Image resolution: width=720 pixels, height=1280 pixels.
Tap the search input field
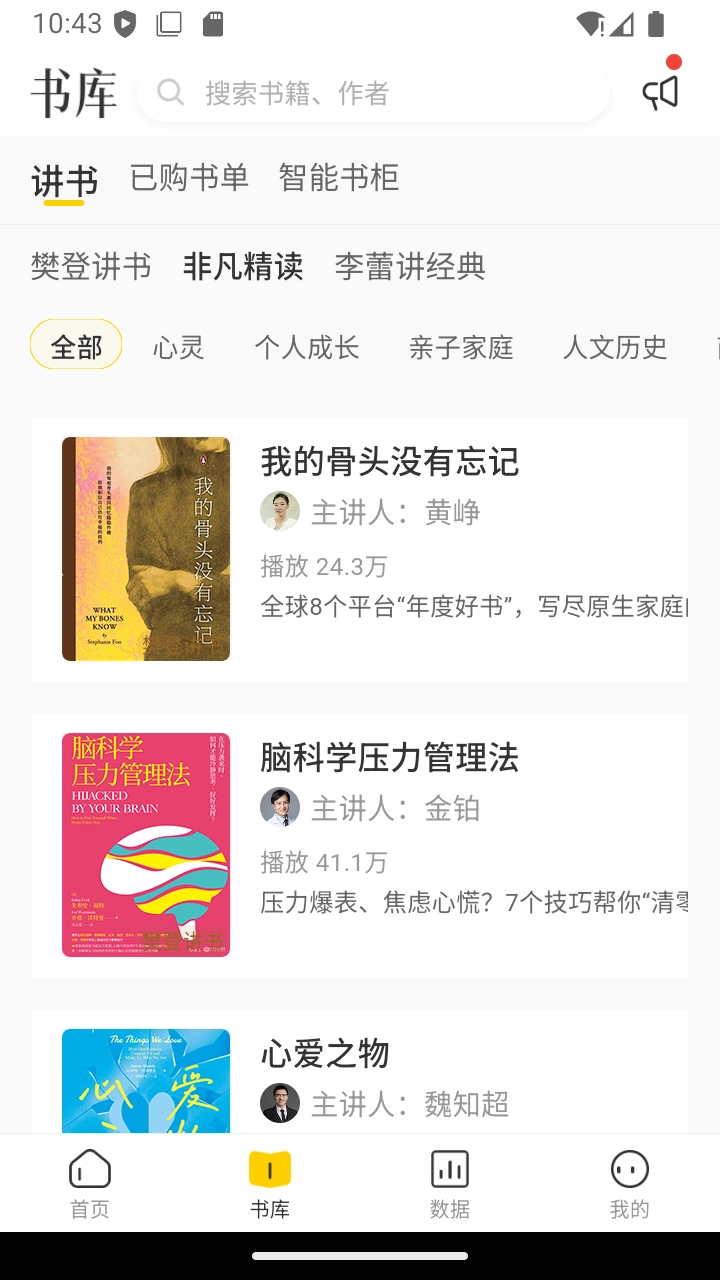(x=370, y=92)
